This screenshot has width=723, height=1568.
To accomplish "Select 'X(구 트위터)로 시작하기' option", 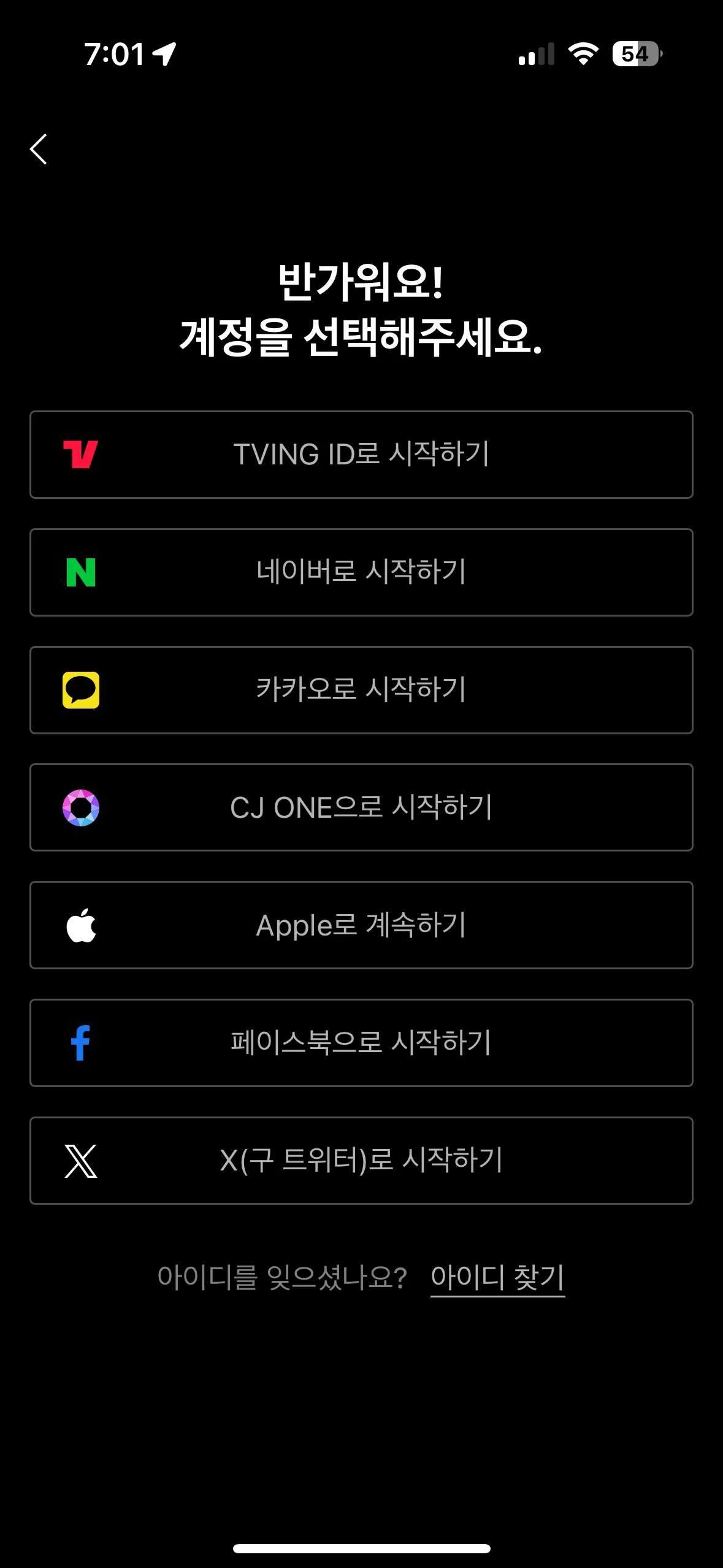I will click(x=361, y=1160).
